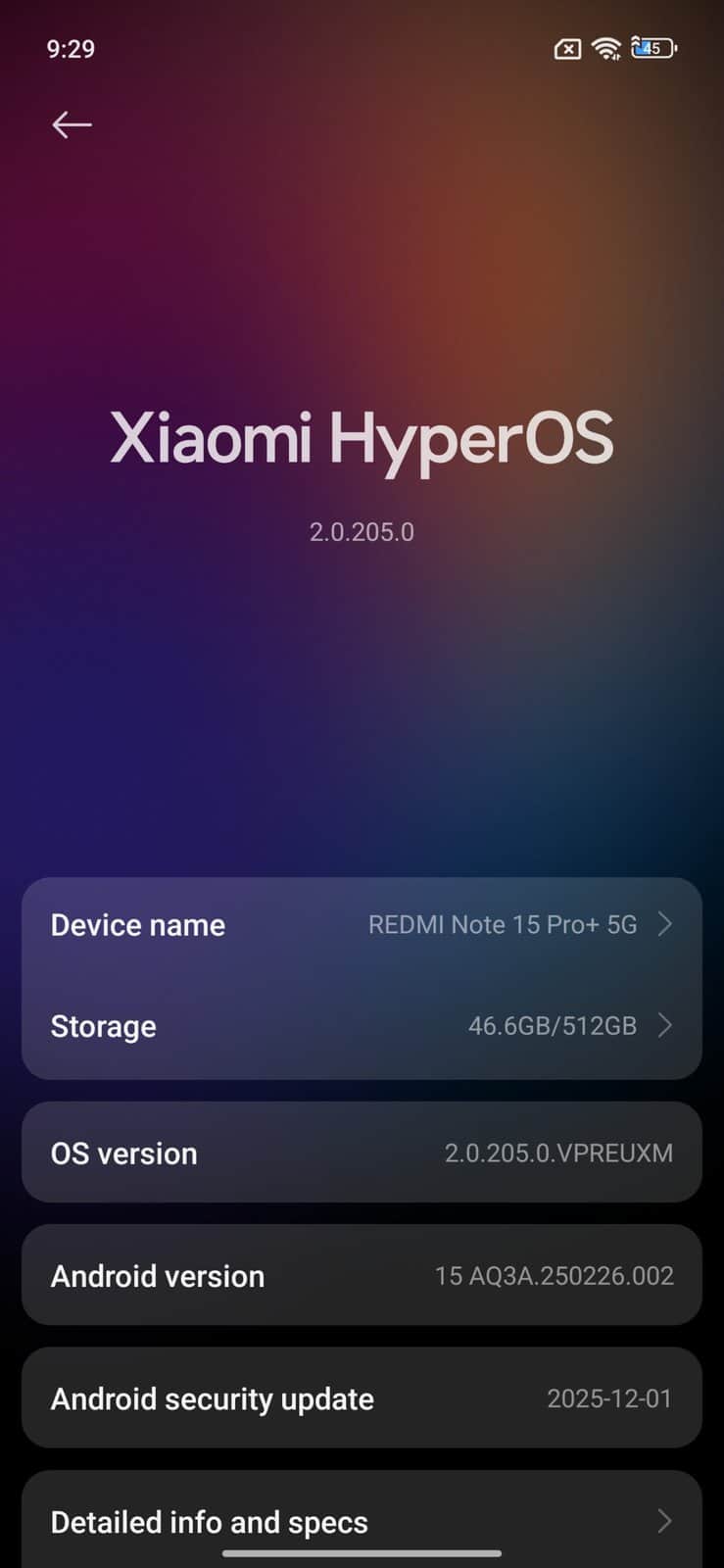Open Storage details
This screenshot has height=1568, width=724.
(362, 1026)
